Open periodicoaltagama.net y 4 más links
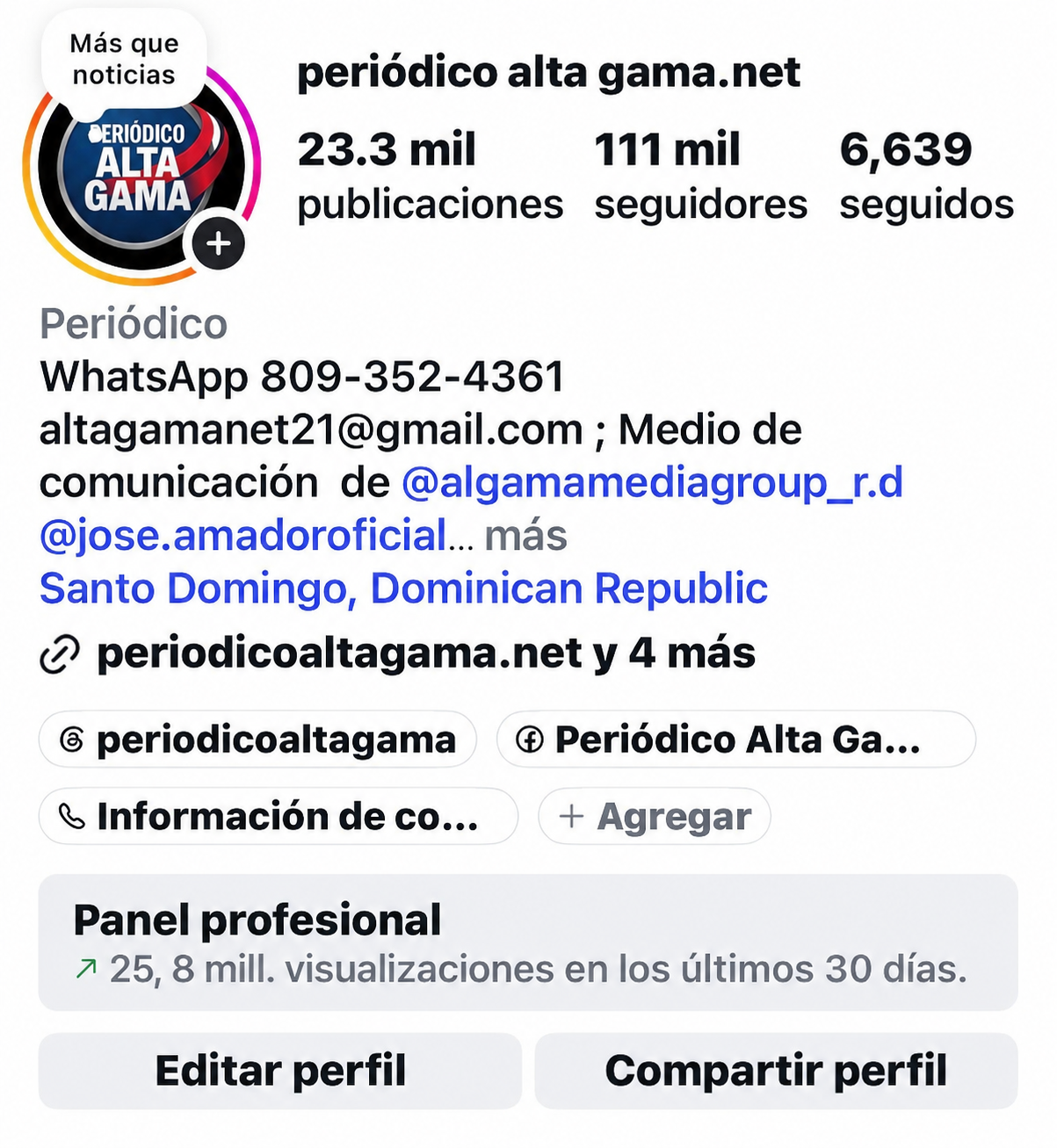The width and height of the screenshot is (1057, 1148). point(398,653)
